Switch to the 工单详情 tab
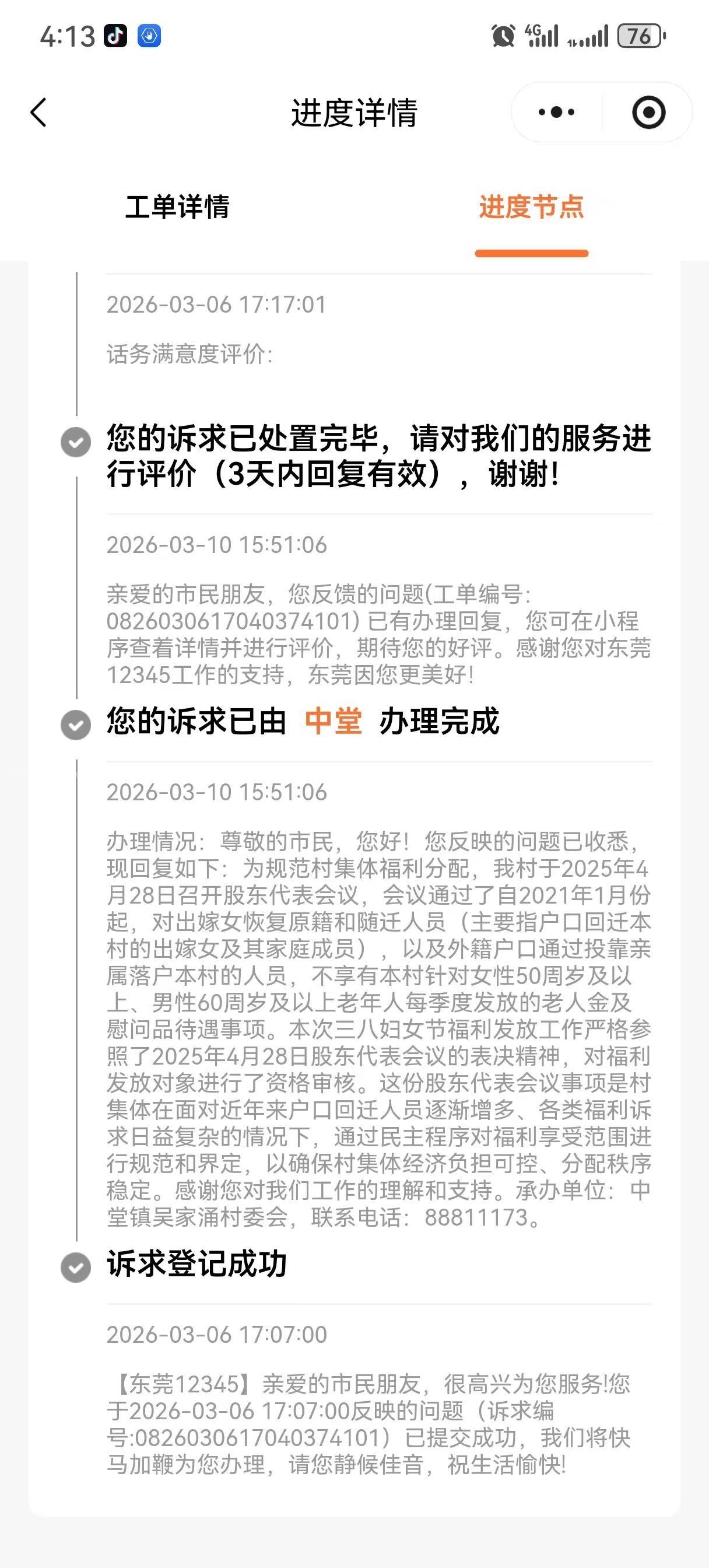This screenshot has width=709, height=1568. 177,207
